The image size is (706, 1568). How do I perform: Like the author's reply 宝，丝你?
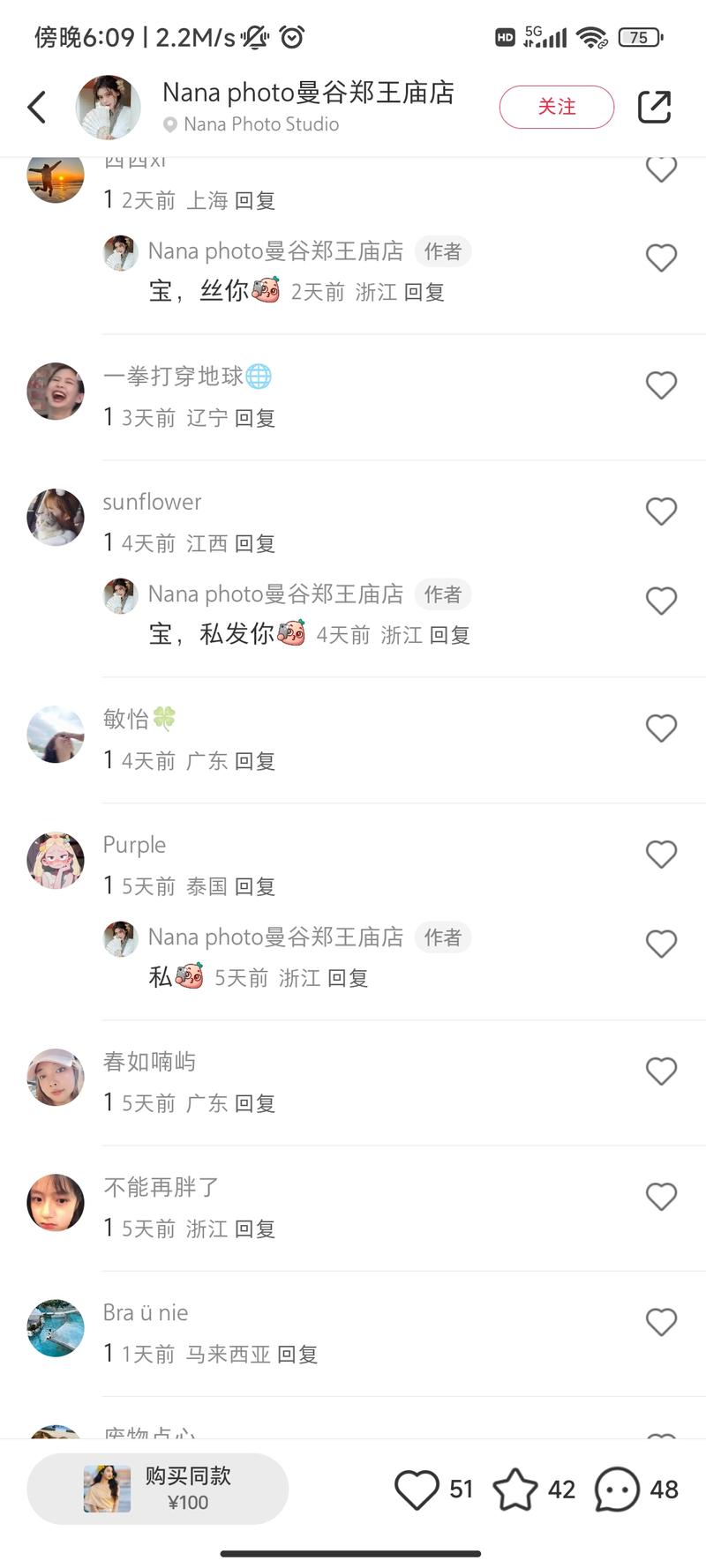661,258
